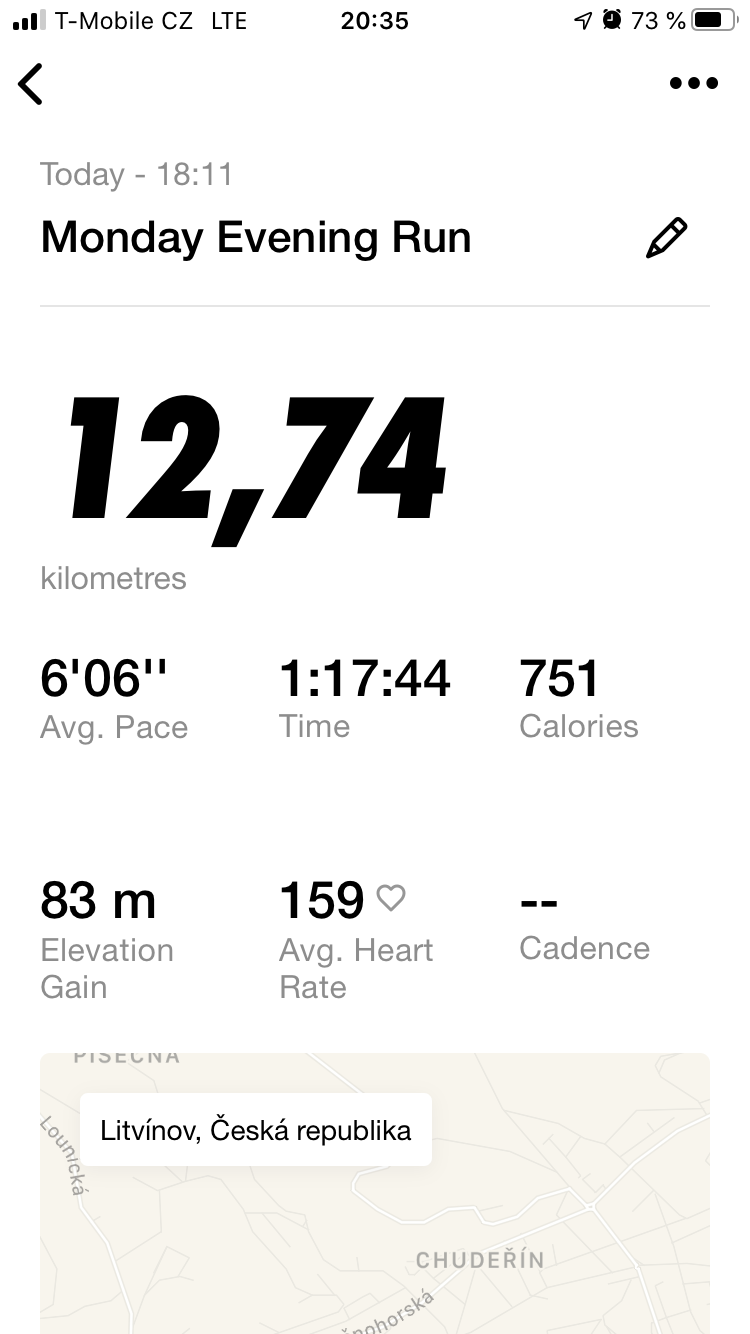Go back using the top-left arrow
Screen dimensions: 750x1334
tap(31, 83)
